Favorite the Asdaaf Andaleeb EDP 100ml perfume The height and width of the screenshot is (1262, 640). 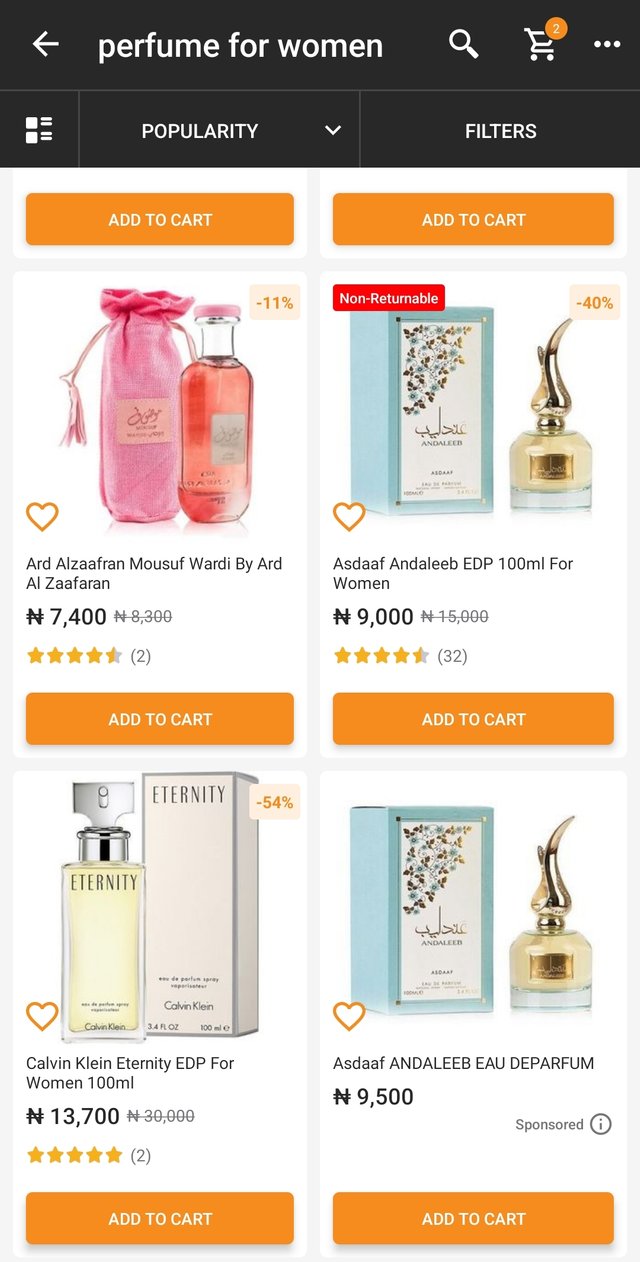coord(349,516)
